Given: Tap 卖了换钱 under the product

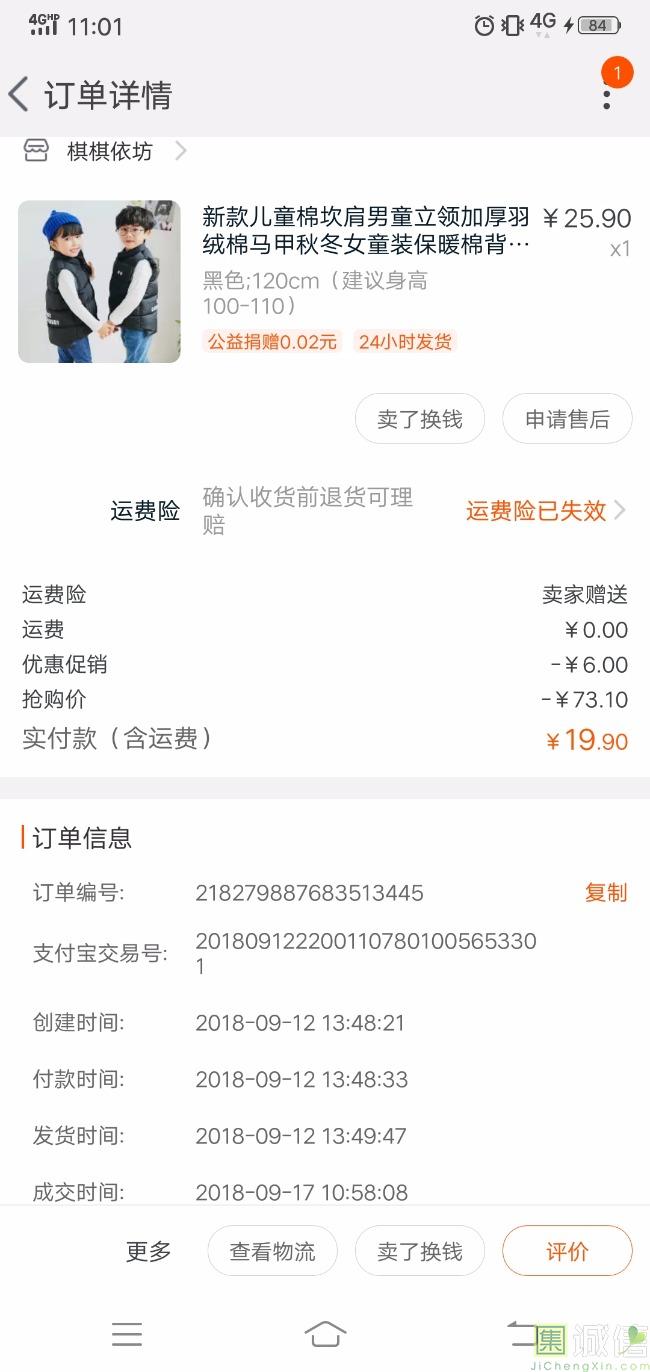Looking at the screenshot, I should (420, 419).
